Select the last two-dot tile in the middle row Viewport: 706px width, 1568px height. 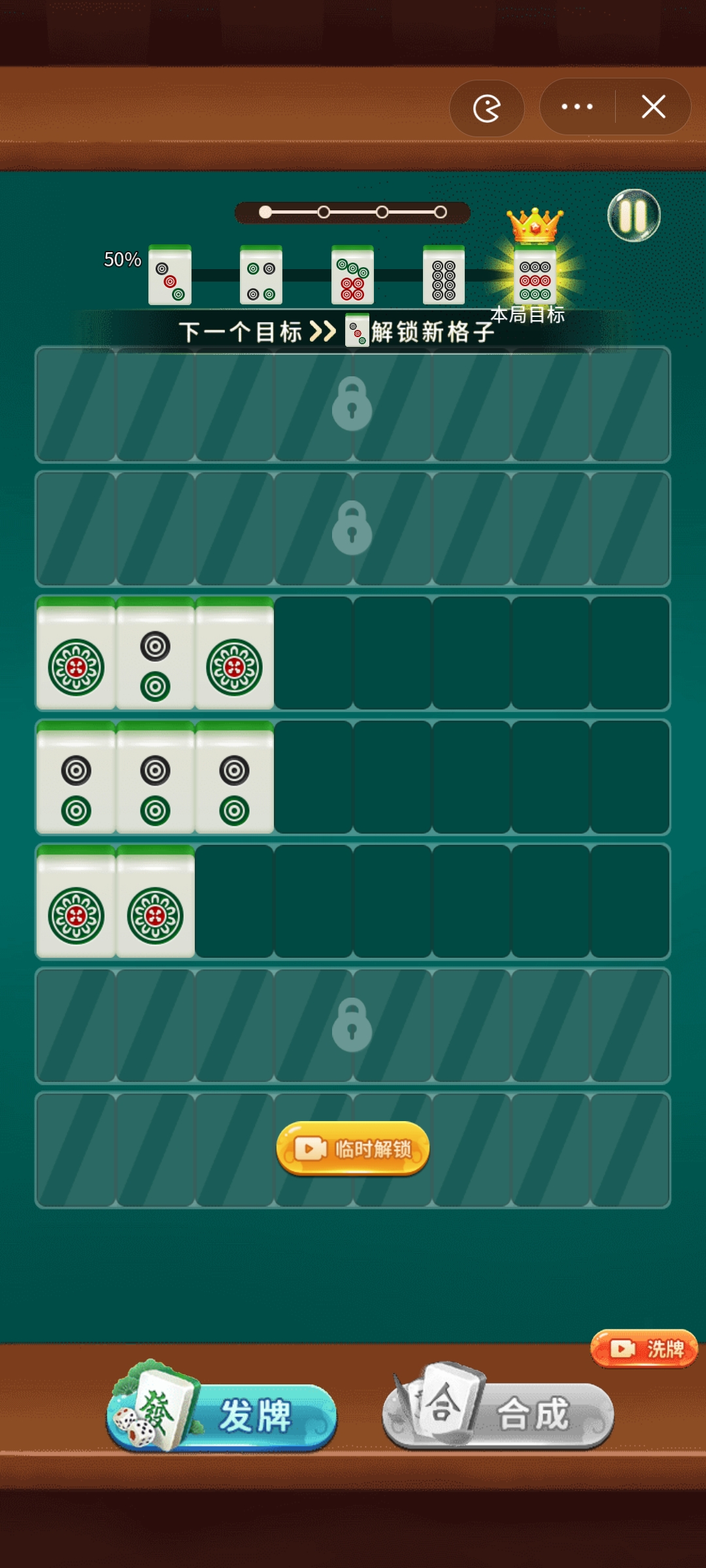click(x=234, y=779)
